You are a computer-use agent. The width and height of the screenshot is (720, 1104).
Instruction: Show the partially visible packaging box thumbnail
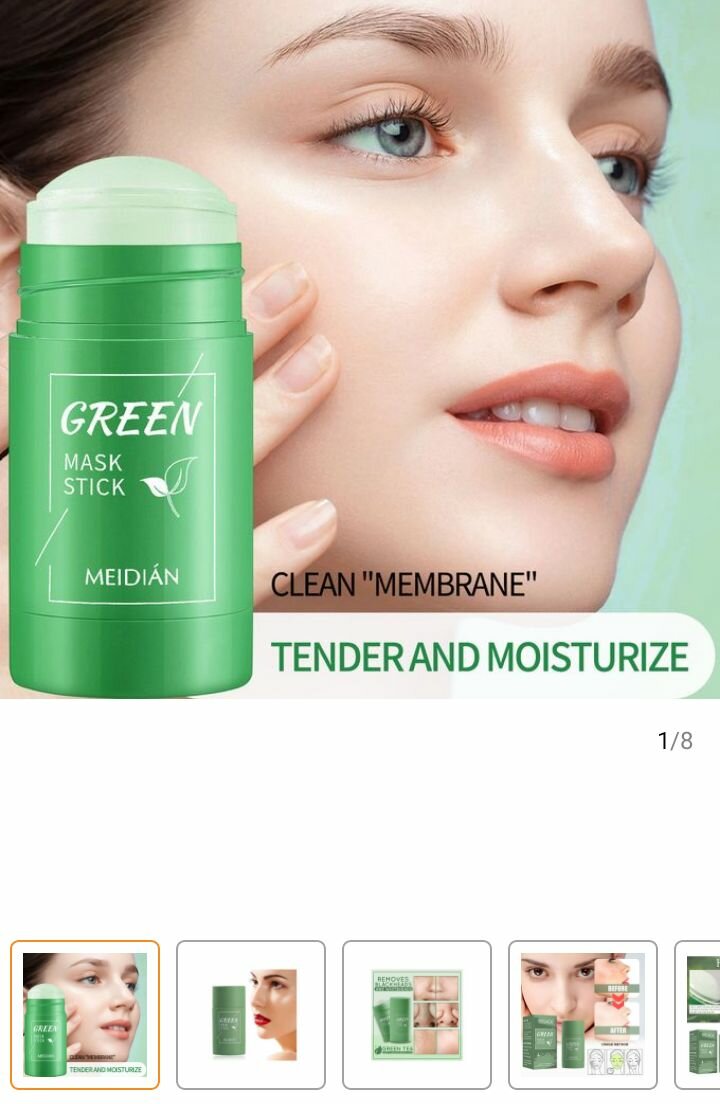coord(700,1014)
